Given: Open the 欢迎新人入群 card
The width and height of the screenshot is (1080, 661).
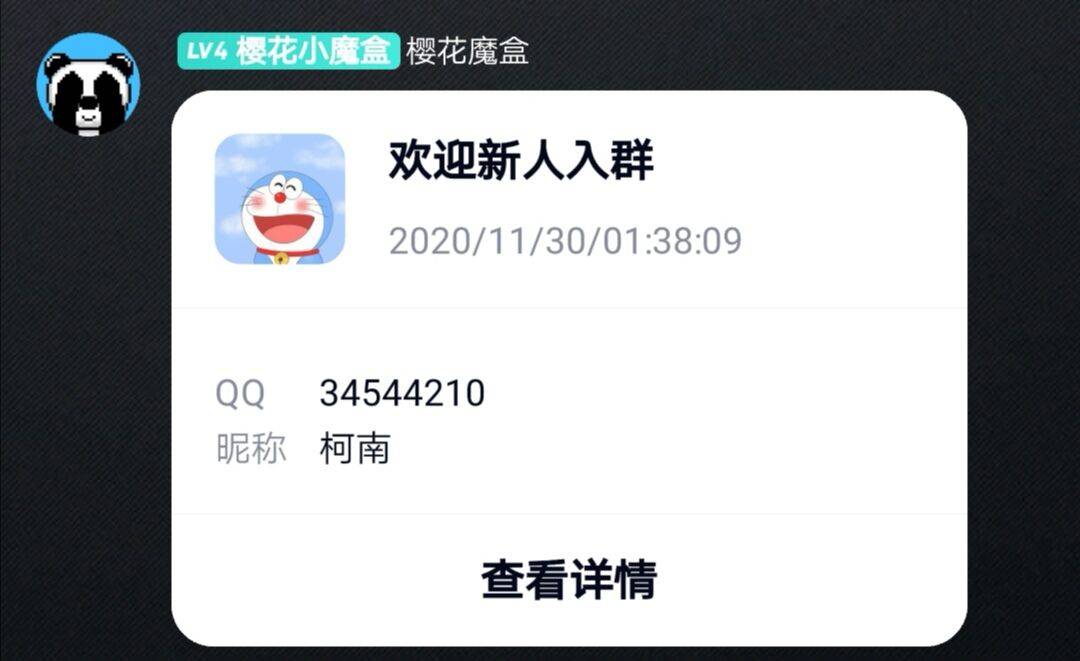Looking at the screenshot, I should tap(520, 163).
